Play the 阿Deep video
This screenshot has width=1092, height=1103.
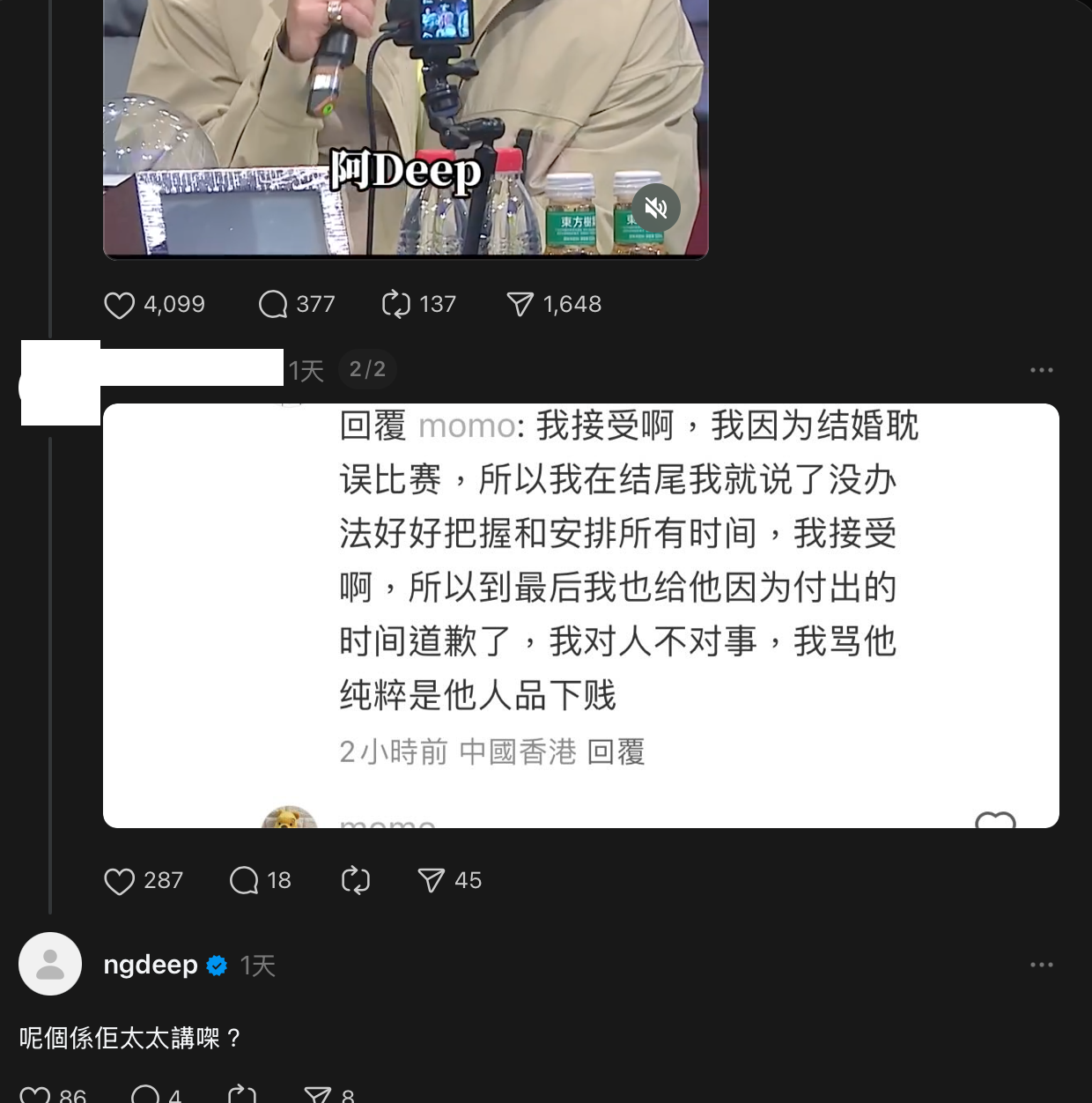coord(405,106)
